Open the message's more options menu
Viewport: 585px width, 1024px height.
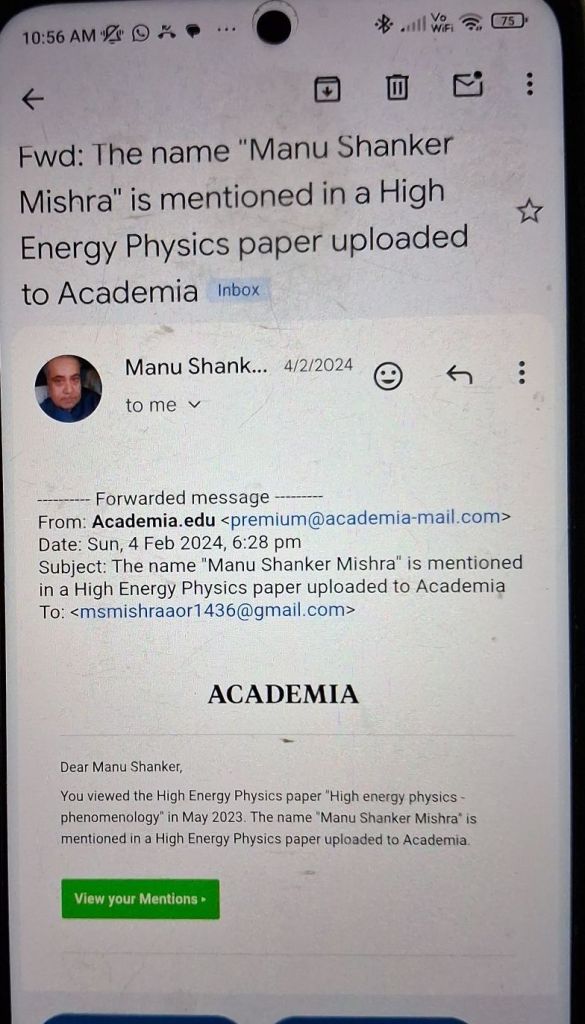[521, 372]
